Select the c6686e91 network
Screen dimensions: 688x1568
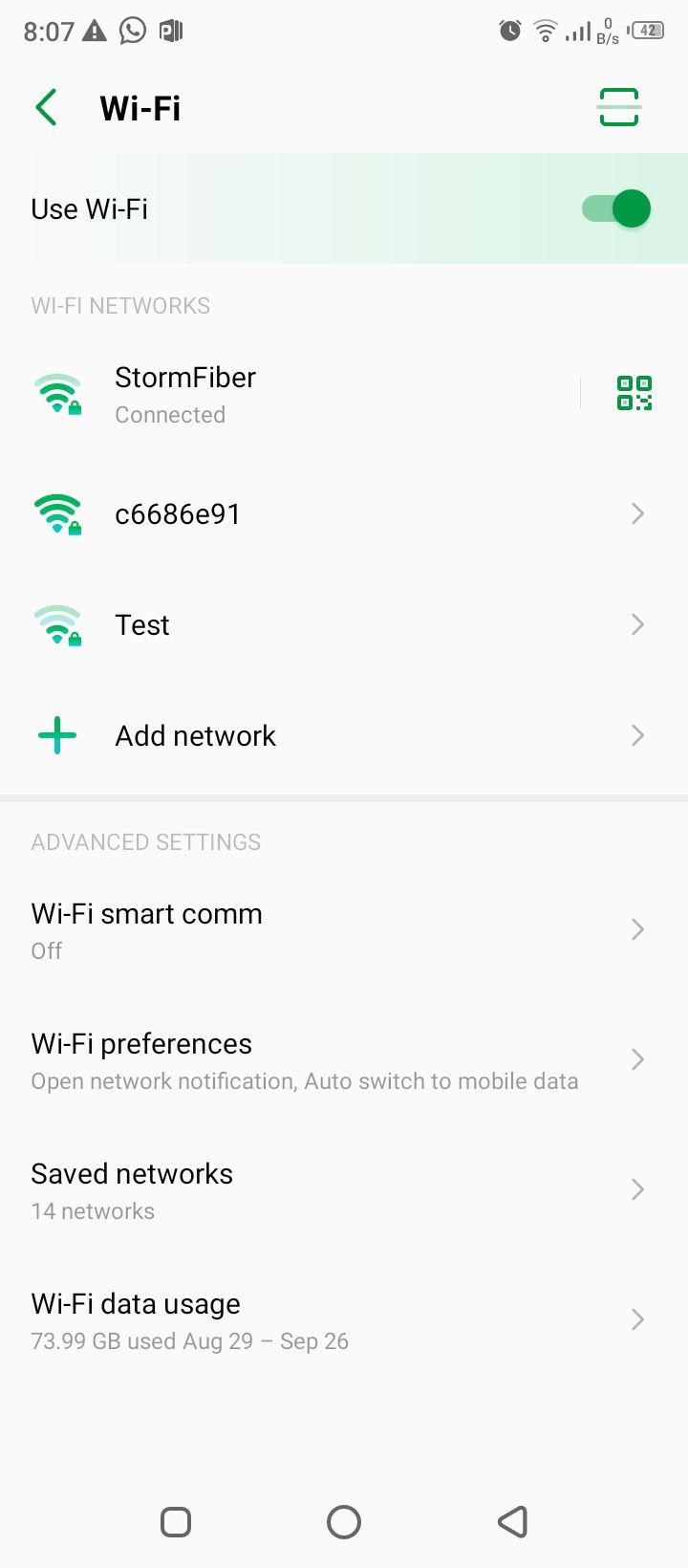(x=344, y=514)
